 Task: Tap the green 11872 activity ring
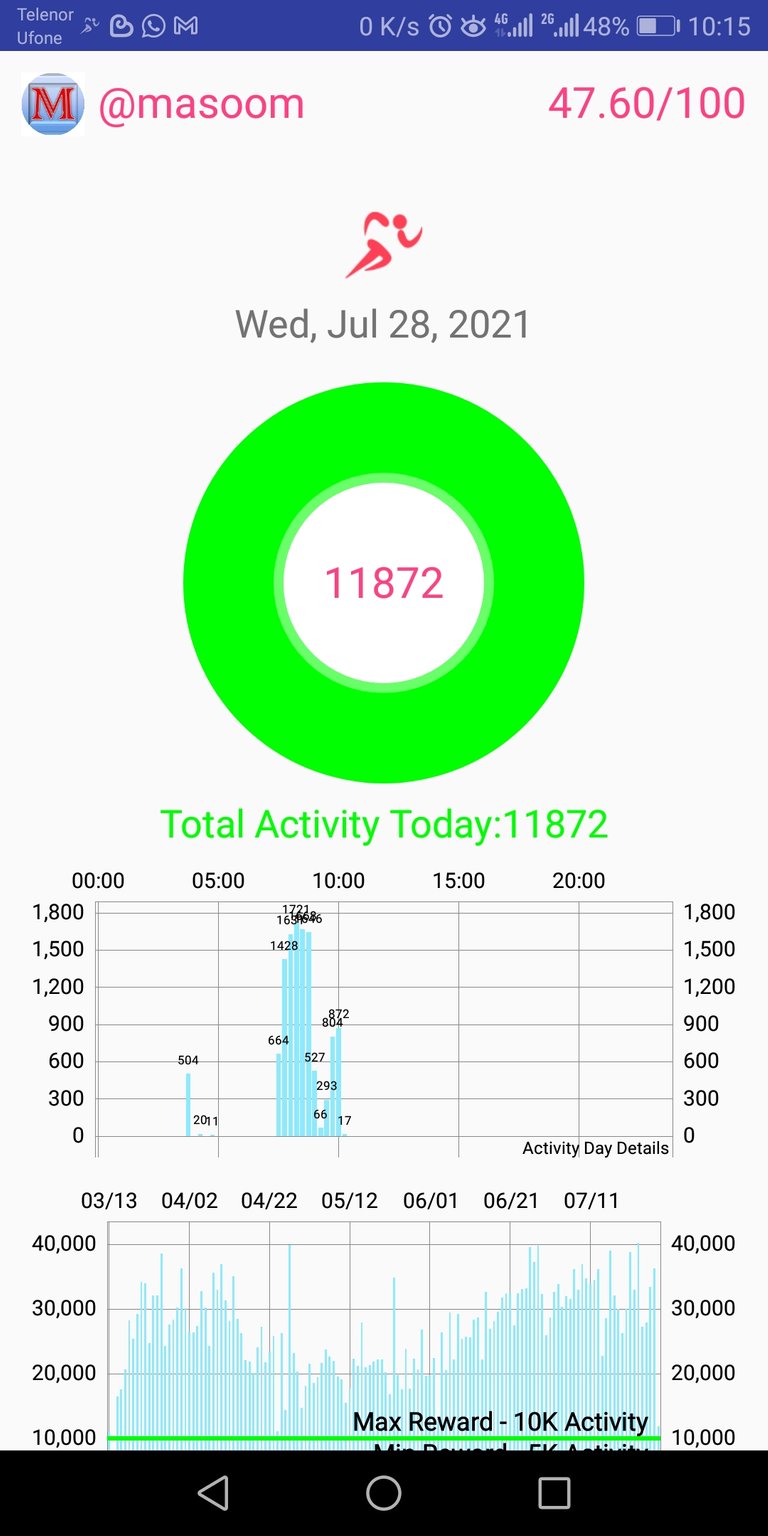click(x=384, y=582)
